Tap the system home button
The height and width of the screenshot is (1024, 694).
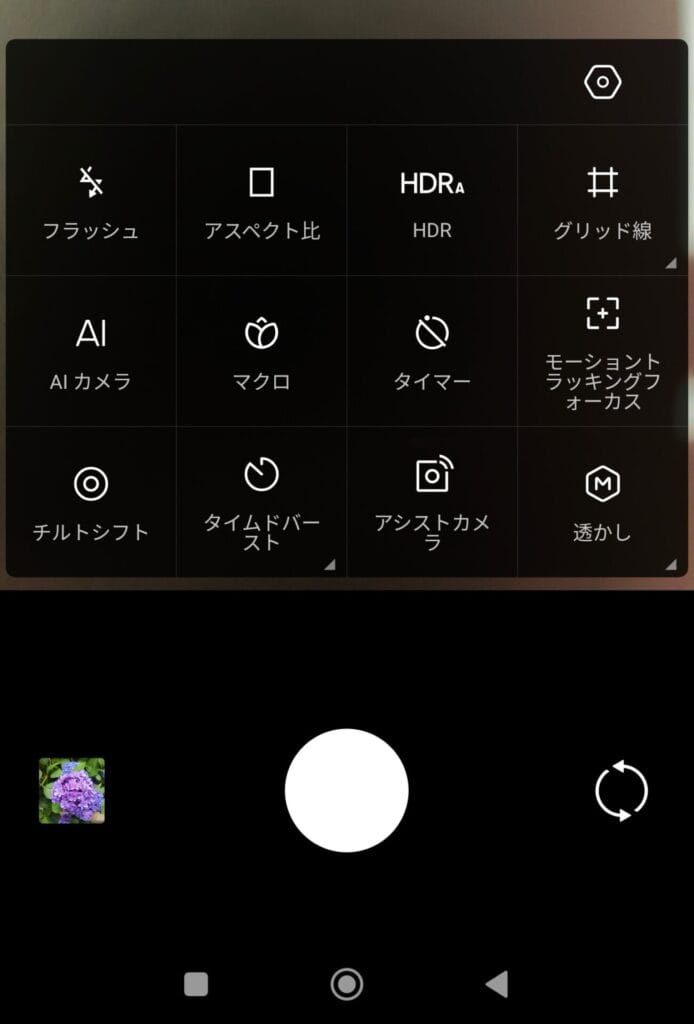[346, 985]
